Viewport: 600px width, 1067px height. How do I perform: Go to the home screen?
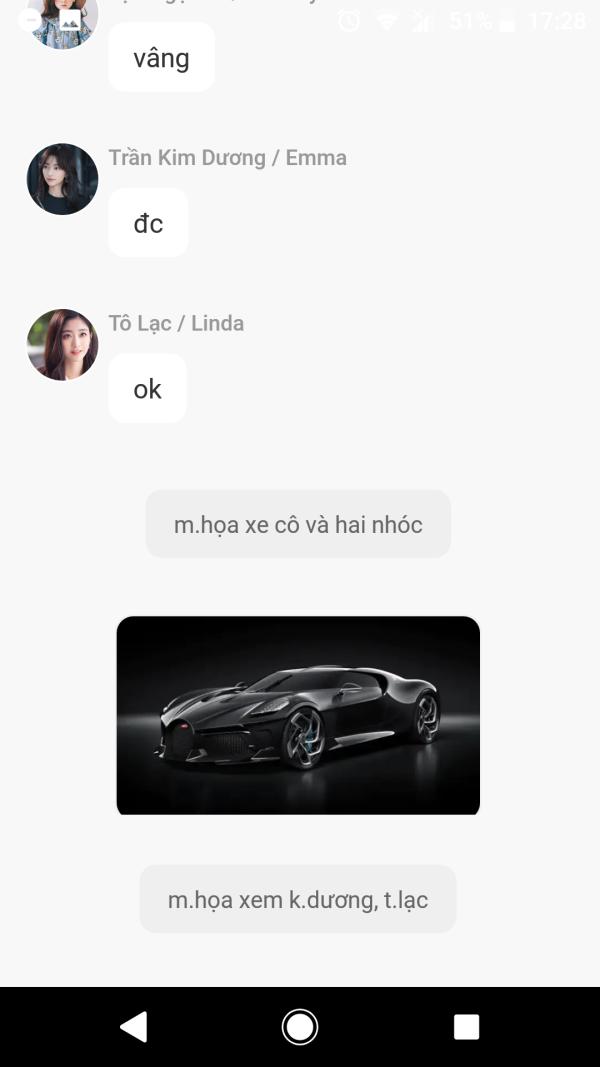point(300,1026)
